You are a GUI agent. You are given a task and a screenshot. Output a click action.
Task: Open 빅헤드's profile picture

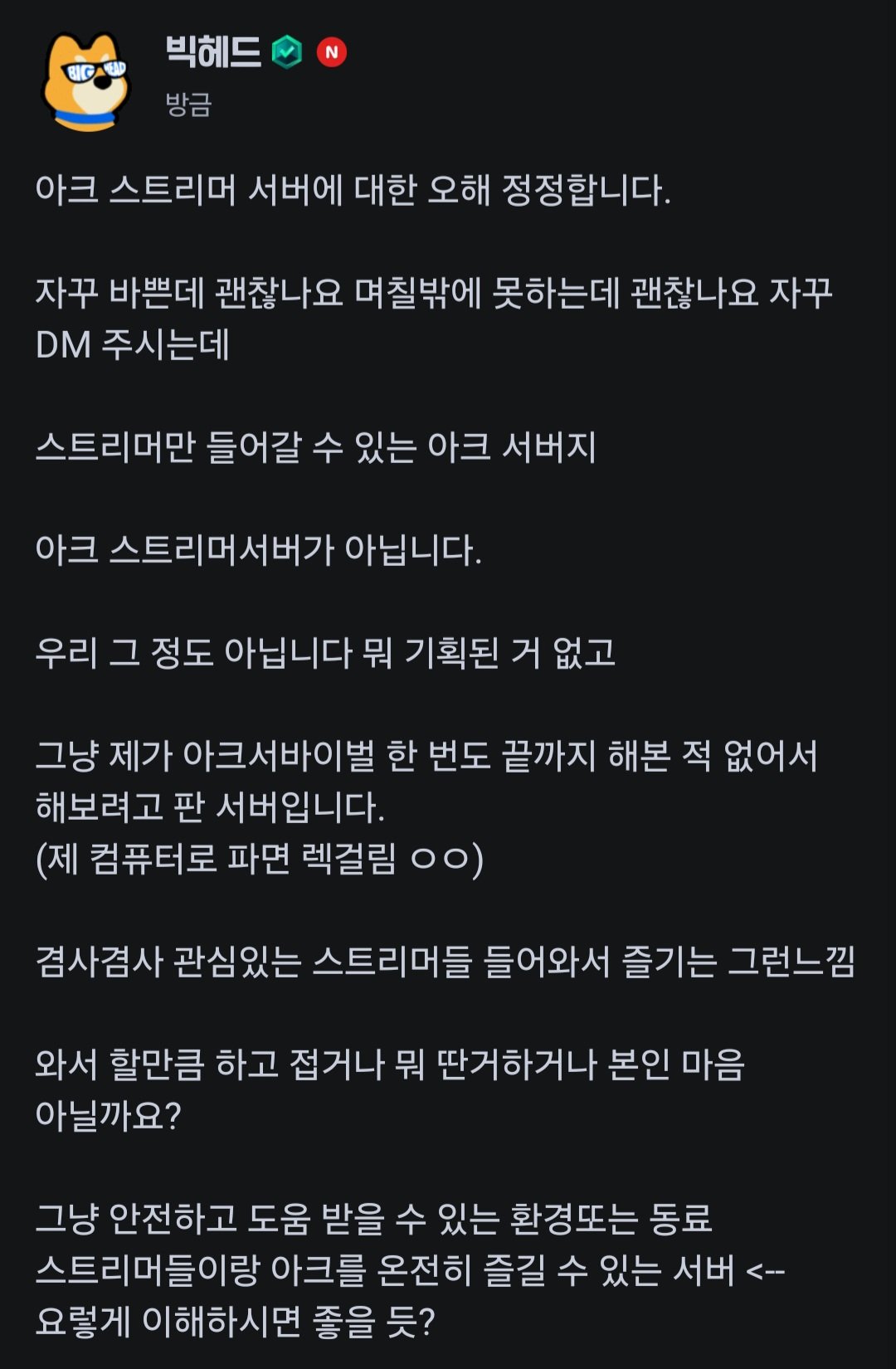pos(86,80)
